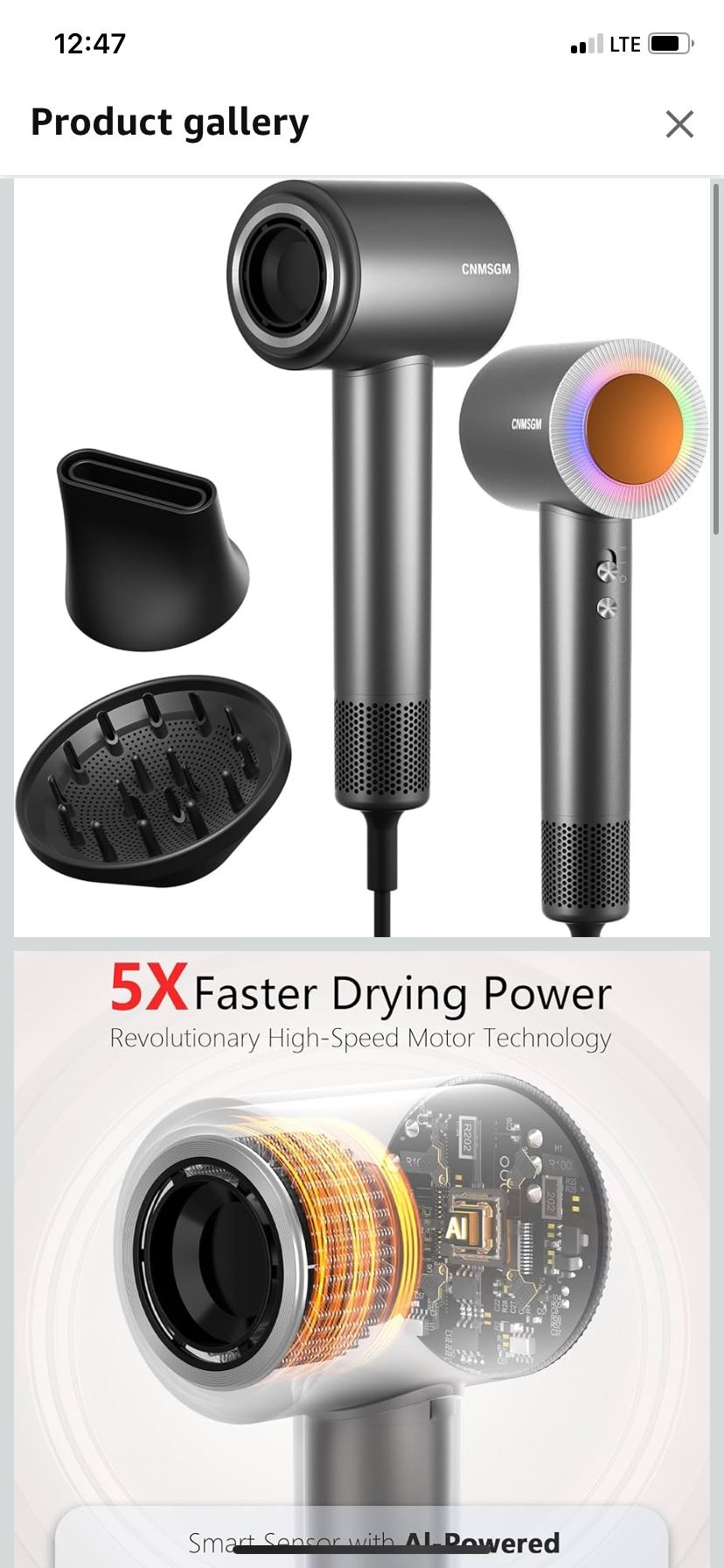Tap the cellular signal bars indicator
Screen dimensions: 724x1568
pyautogui.click(x=586, y=44)
